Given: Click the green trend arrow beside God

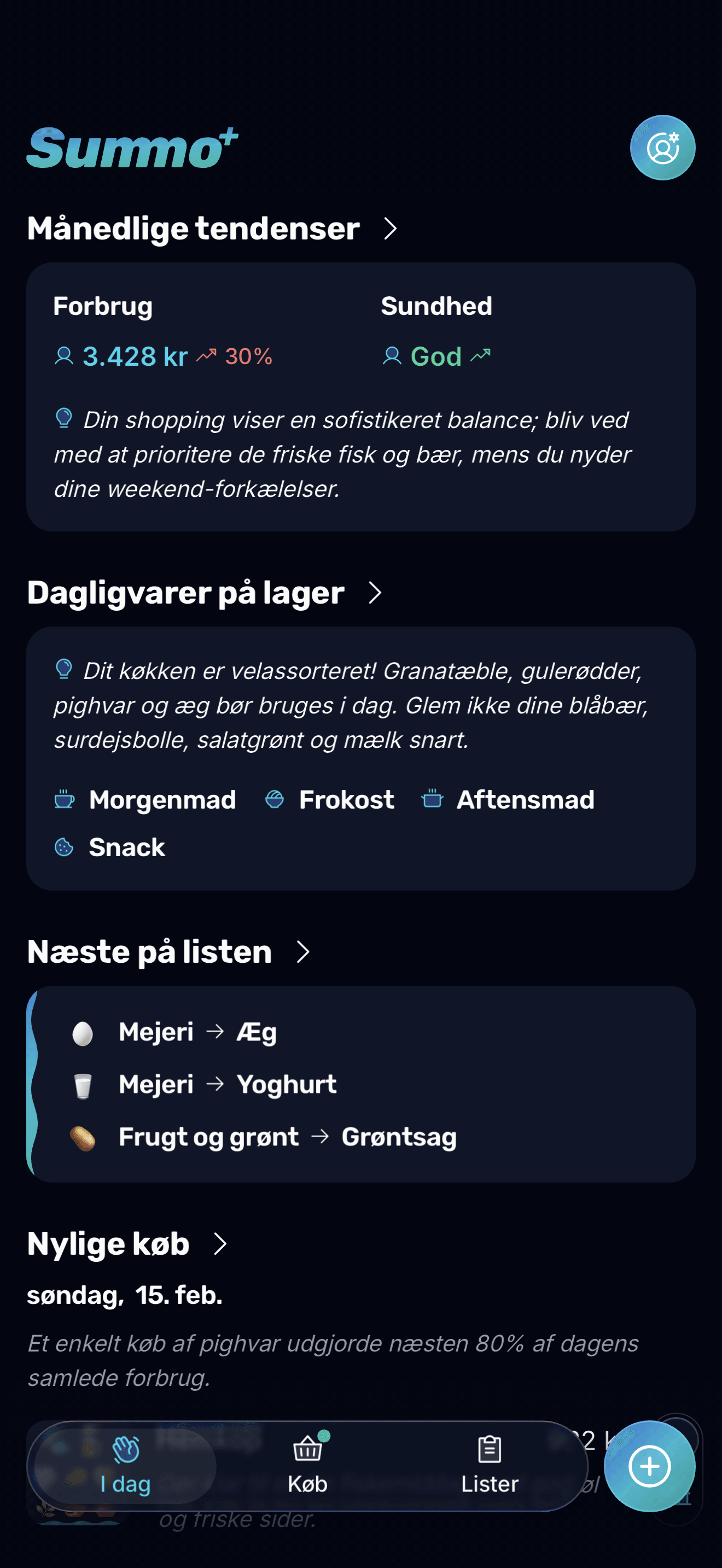Looking at the screenshot, I should (x=480, y=356).
